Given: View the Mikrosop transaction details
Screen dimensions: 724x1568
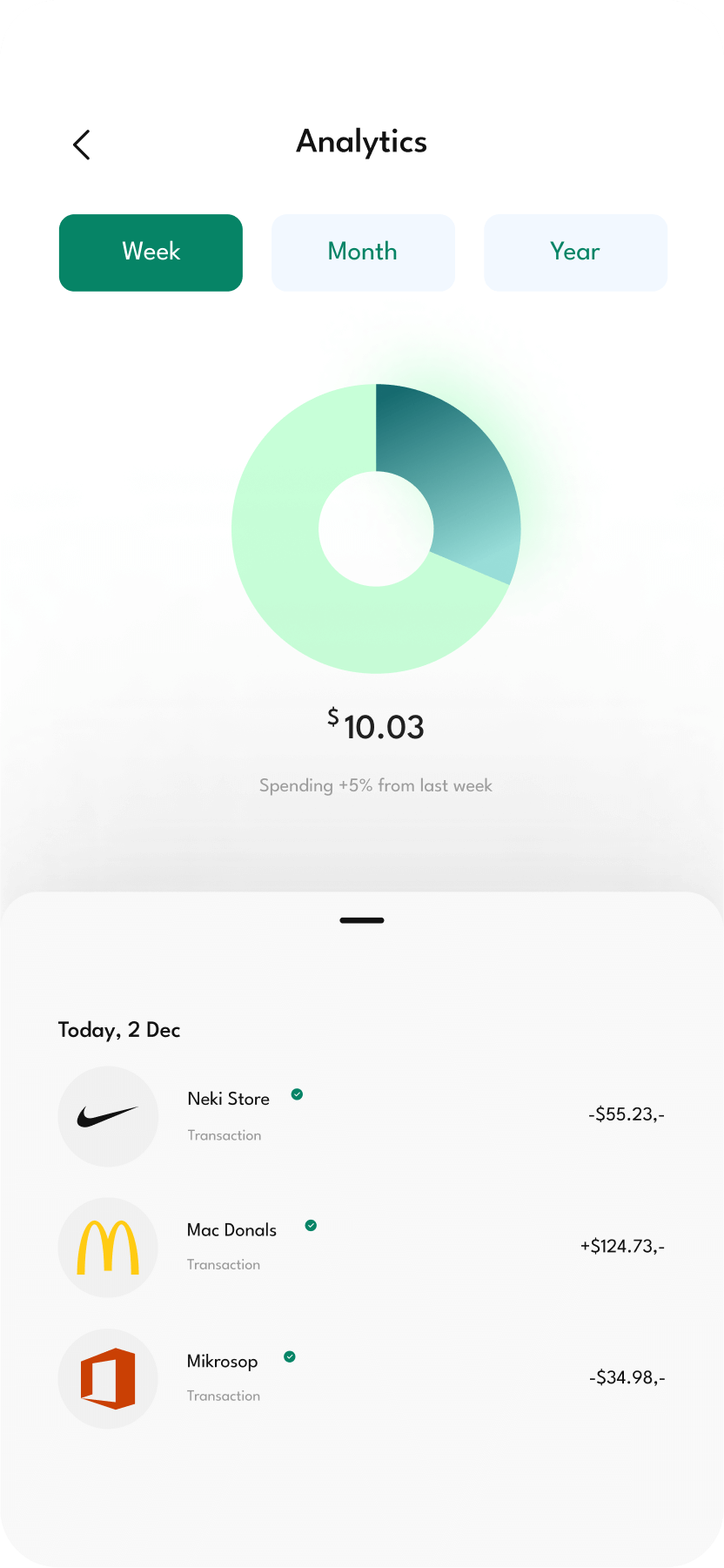Looking at the screenshot, I should pyautogui.click(x=361, y=1378).
